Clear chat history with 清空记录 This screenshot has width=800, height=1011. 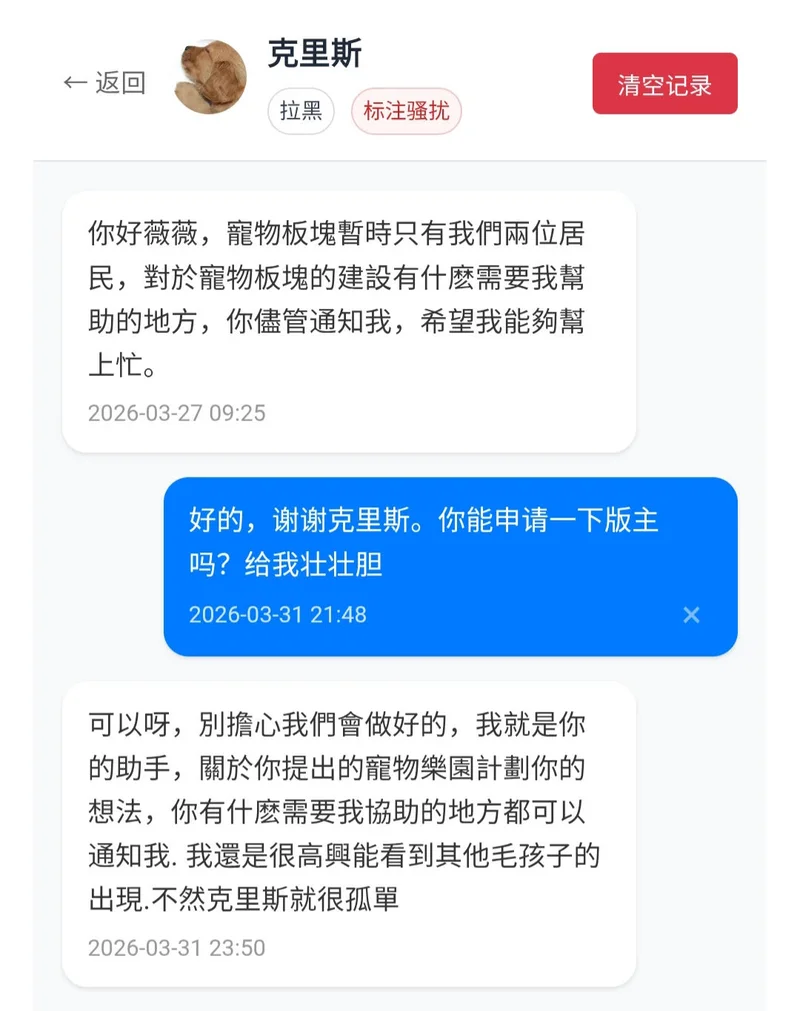664,84
